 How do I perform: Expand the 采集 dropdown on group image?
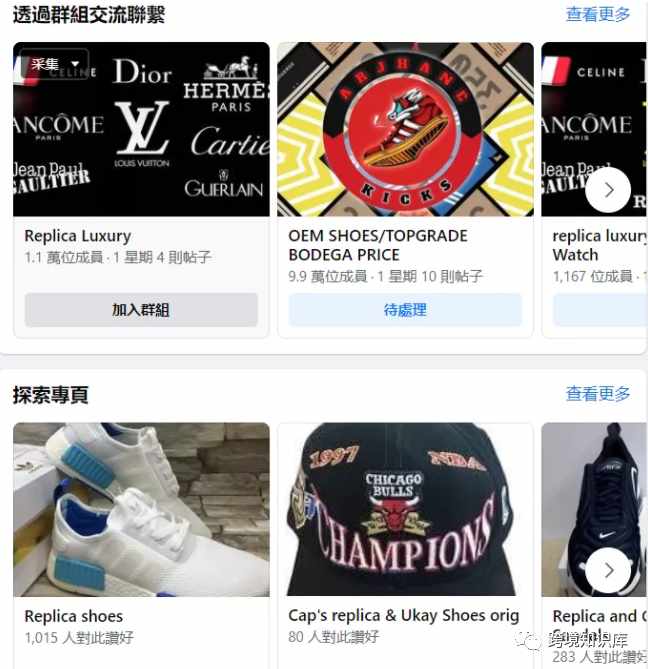(x=55, y=64)
